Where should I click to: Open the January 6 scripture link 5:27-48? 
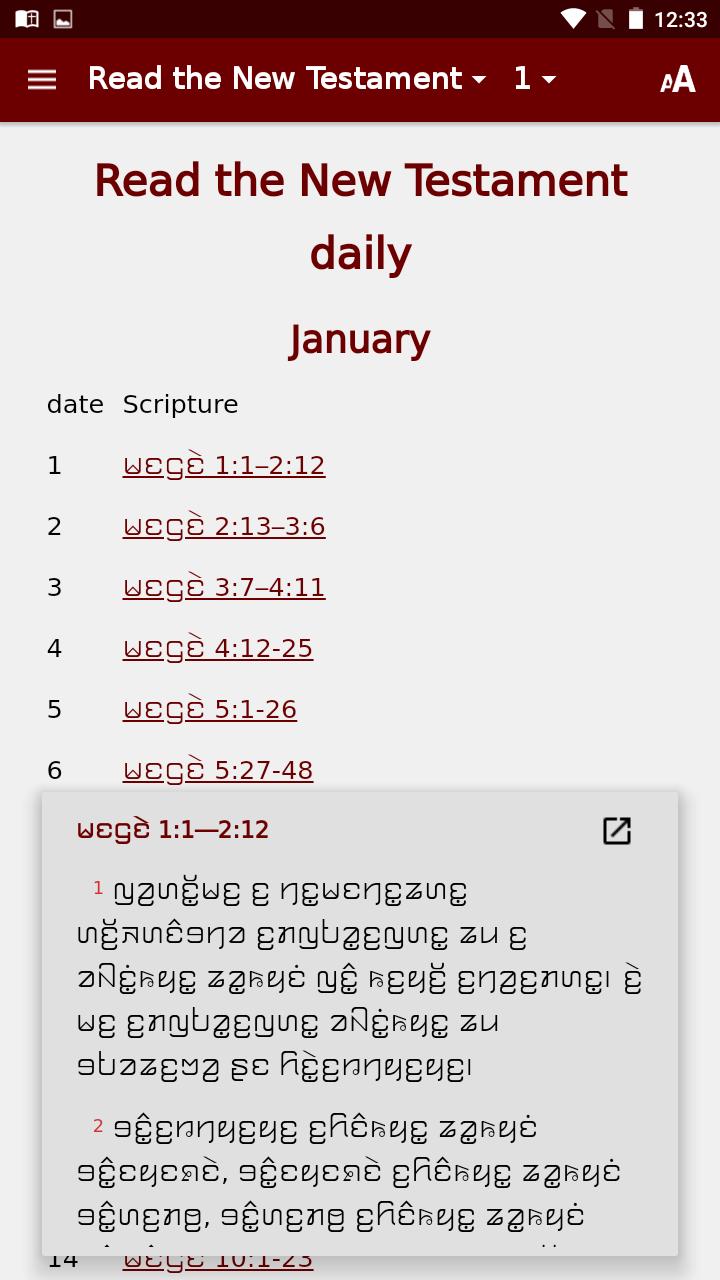[x=218, y=771]
